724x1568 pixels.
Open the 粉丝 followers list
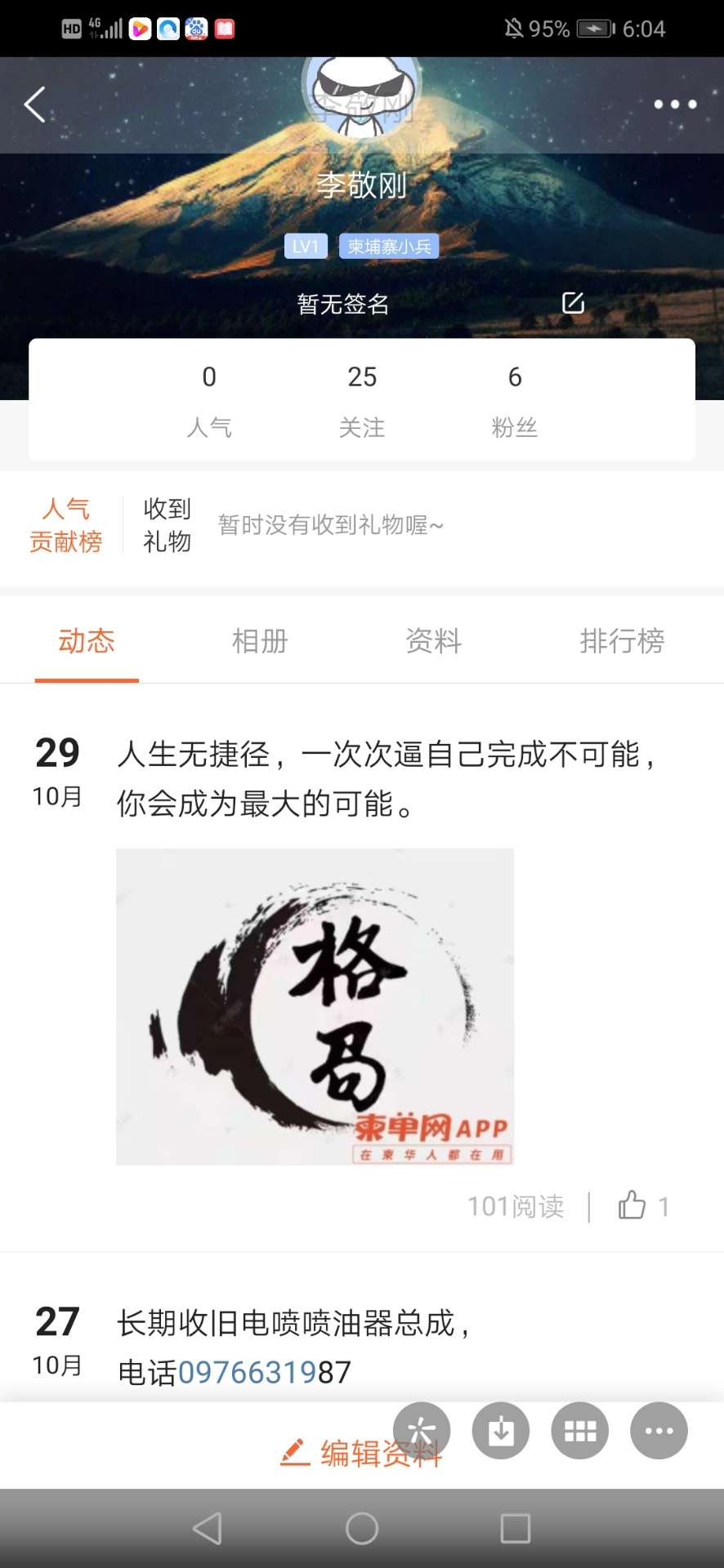514,399
